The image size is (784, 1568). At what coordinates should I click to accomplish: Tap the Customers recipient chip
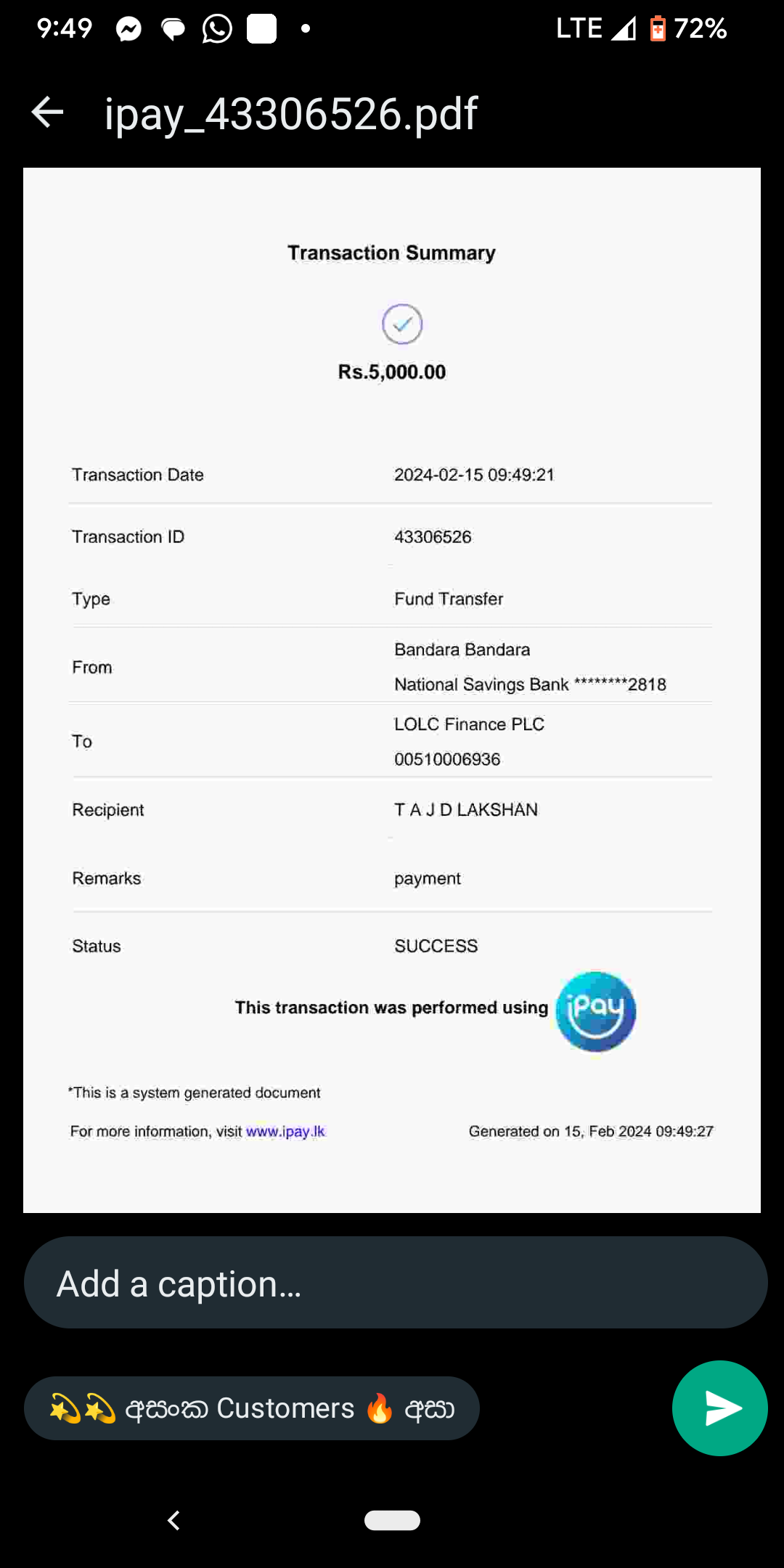pyautogui.click(x=252, y=1408)
